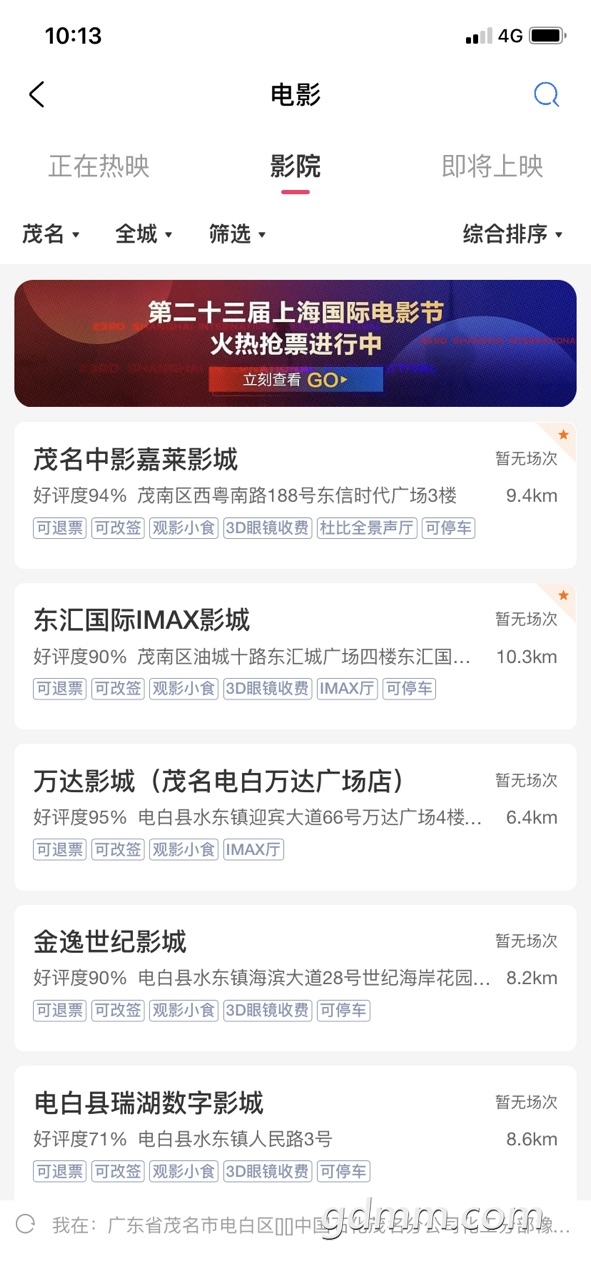Open 东汇国际IMAX影城 cinema
The height and width of the screenshot is (1279, 591).
point(295,656)
